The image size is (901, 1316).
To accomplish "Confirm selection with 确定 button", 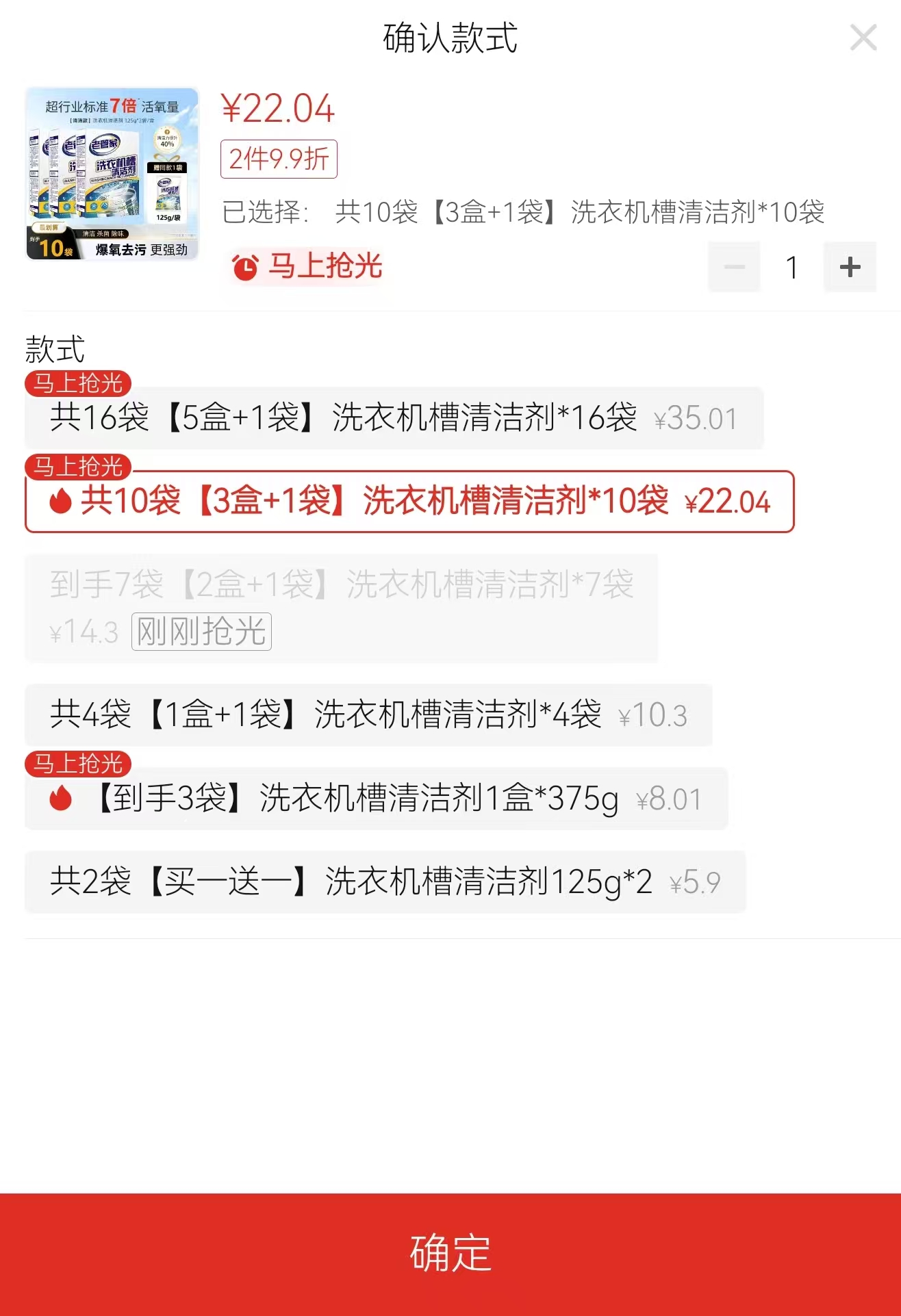I will (x=450, y=1254).
